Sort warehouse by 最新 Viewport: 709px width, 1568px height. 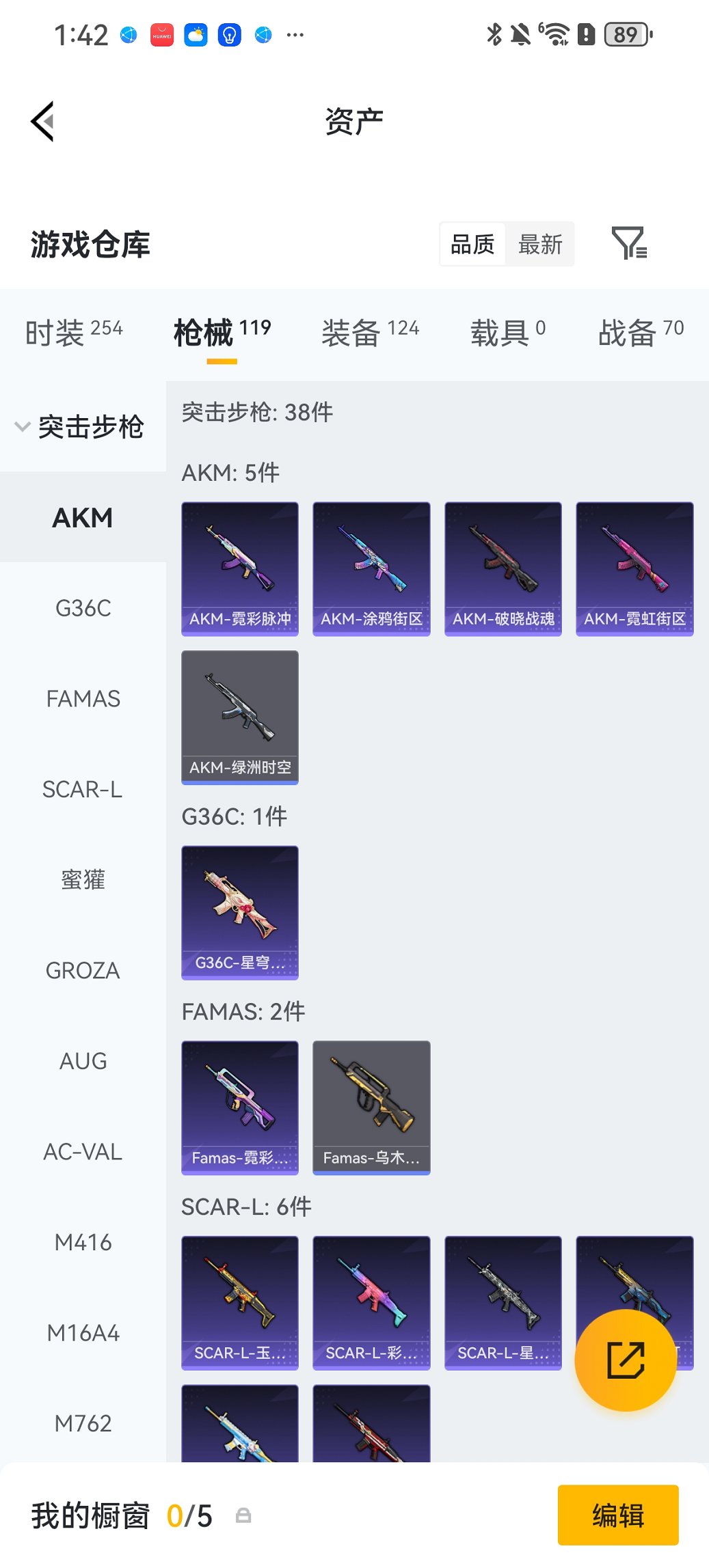pyautogui.click(x=540, y=244)
